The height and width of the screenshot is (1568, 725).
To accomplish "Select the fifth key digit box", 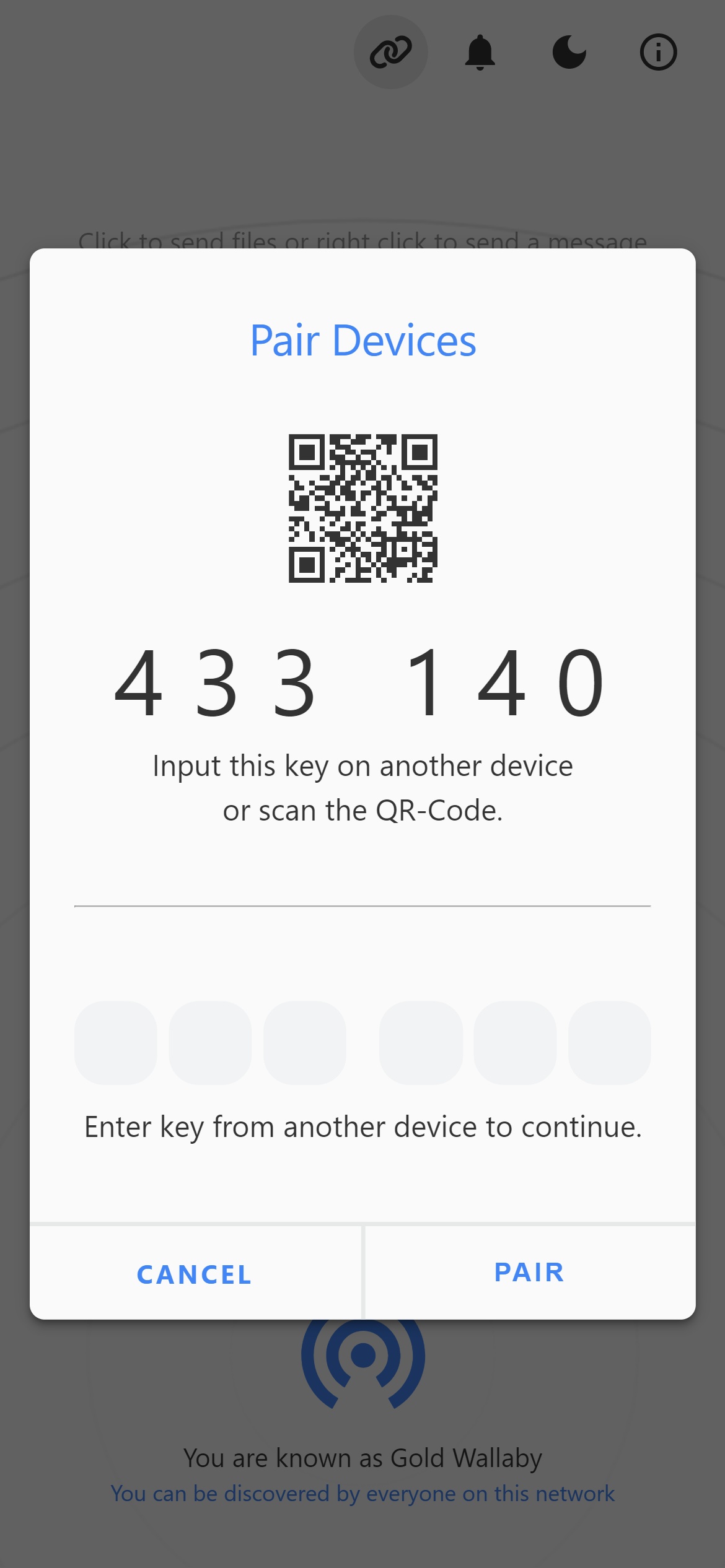I will (515, 1043).
